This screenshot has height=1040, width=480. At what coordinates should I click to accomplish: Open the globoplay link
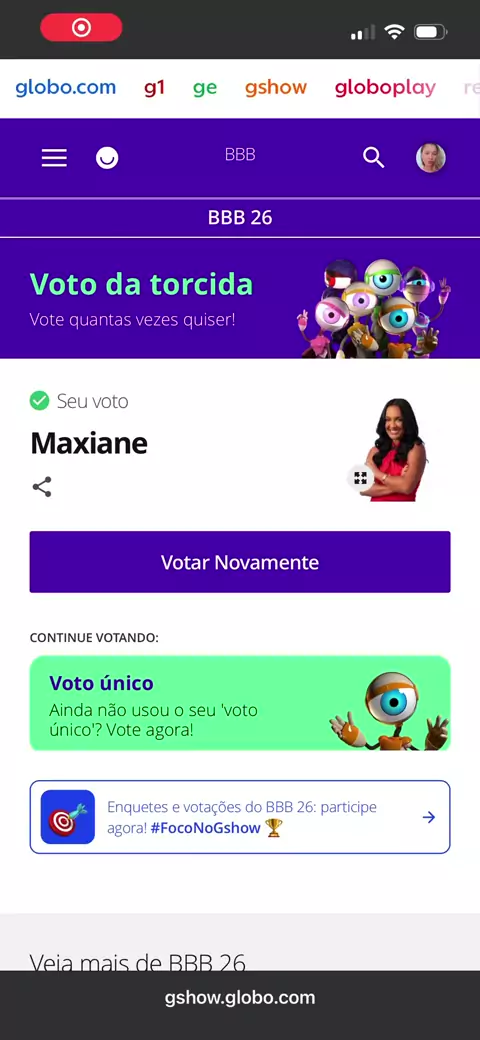[x=385, y=88]
